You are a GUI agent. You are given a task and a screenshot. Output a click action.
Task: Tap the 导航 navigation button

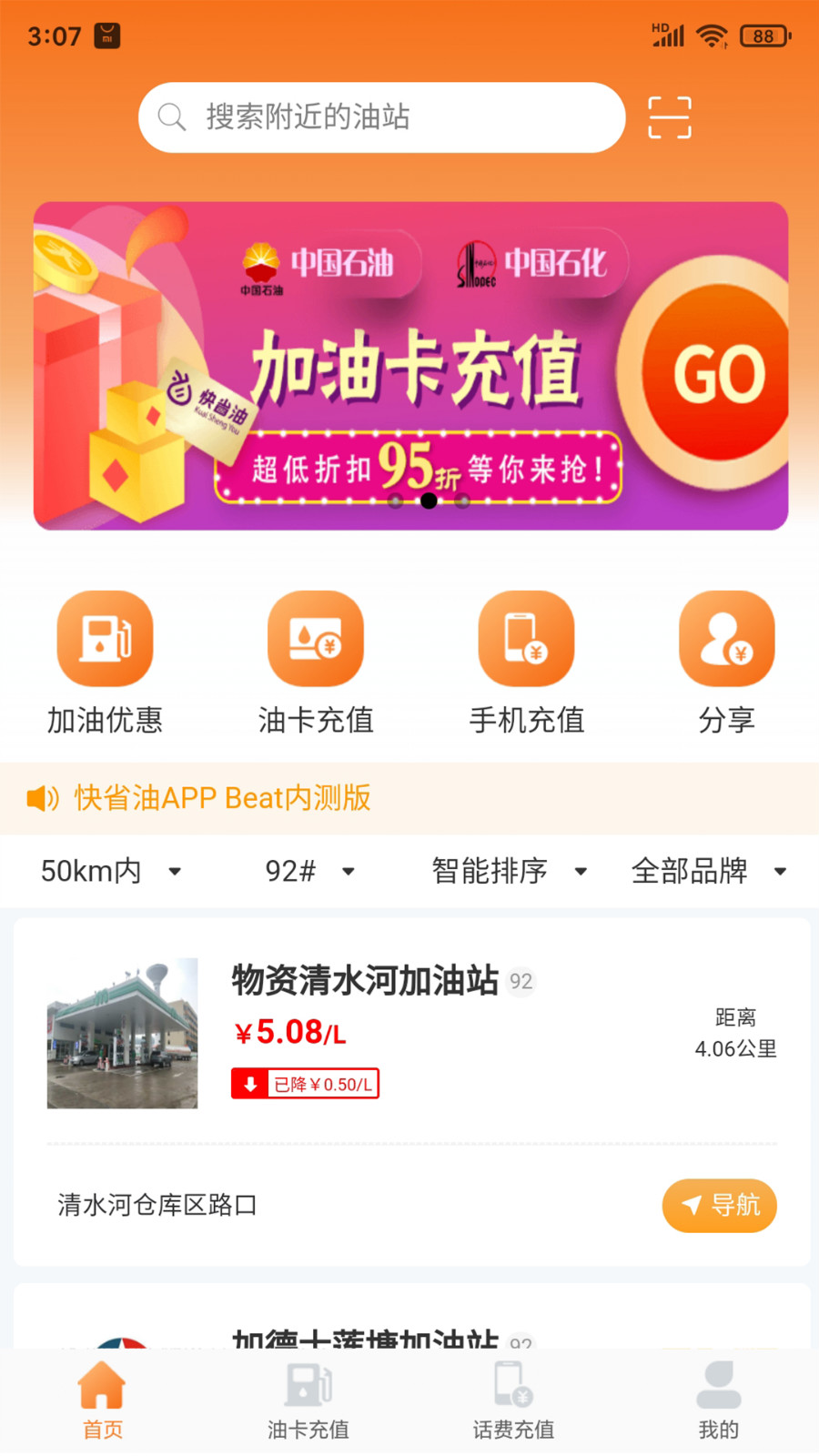(x=719, y=1206)
